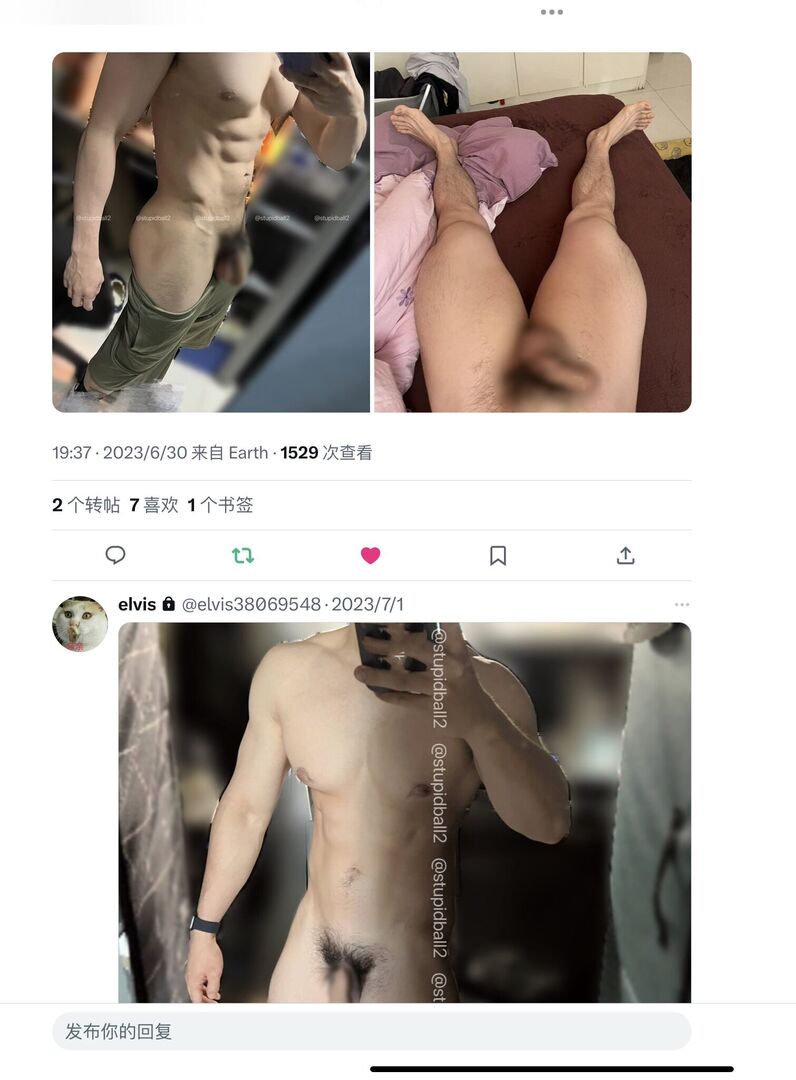796x1080 pixels.
Task: Repost the tweet using the retweet icon
Action: click(x=244, y=555)
